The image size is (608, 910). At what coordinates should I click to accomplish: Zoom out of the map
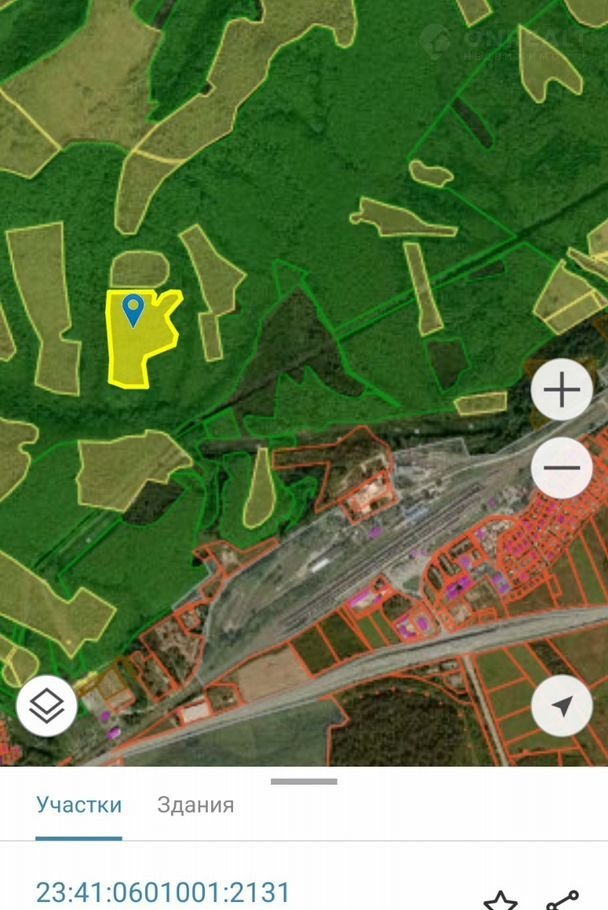click(x=562, y=467)
